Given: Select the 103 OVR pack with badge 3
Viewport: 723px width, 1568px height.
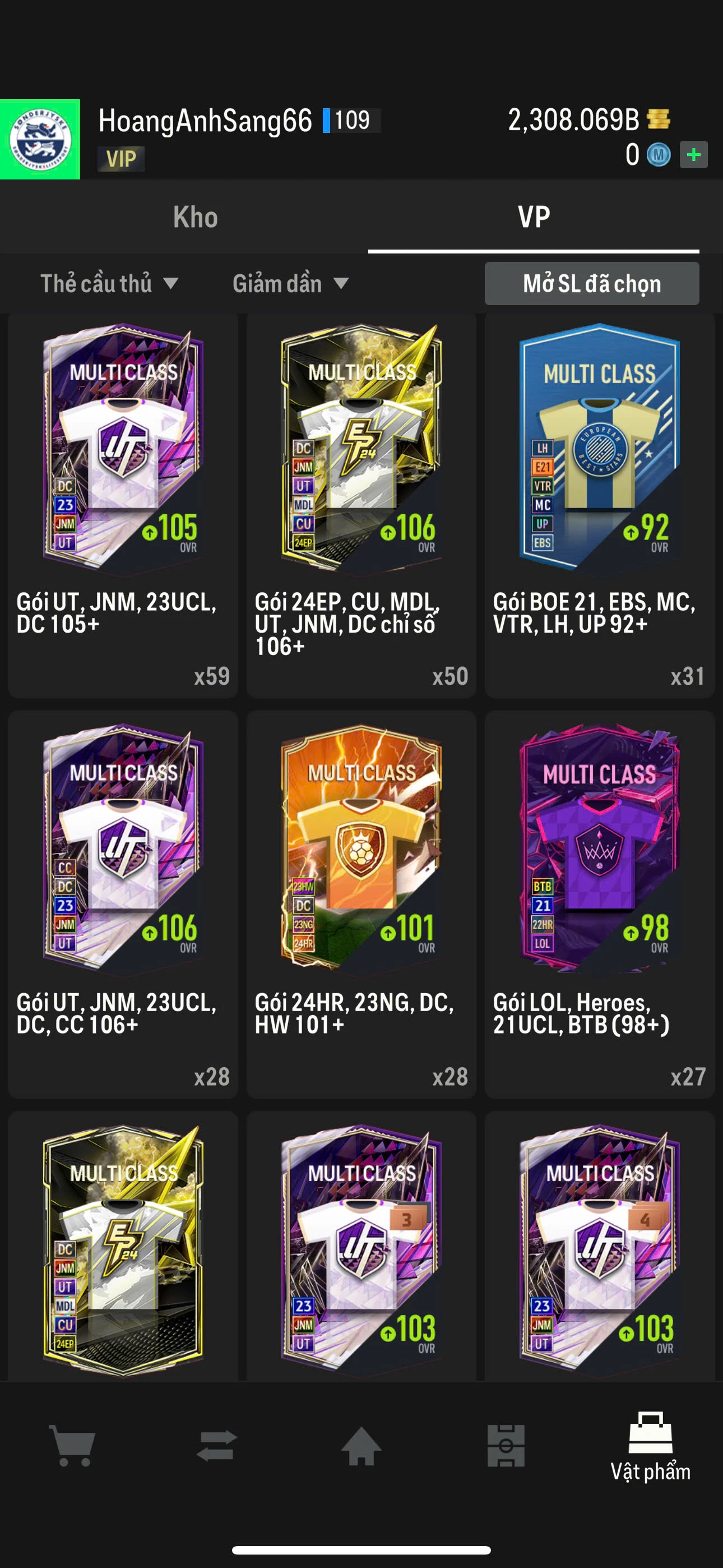Looking at the screenshot, I should tap(361, 1248).
